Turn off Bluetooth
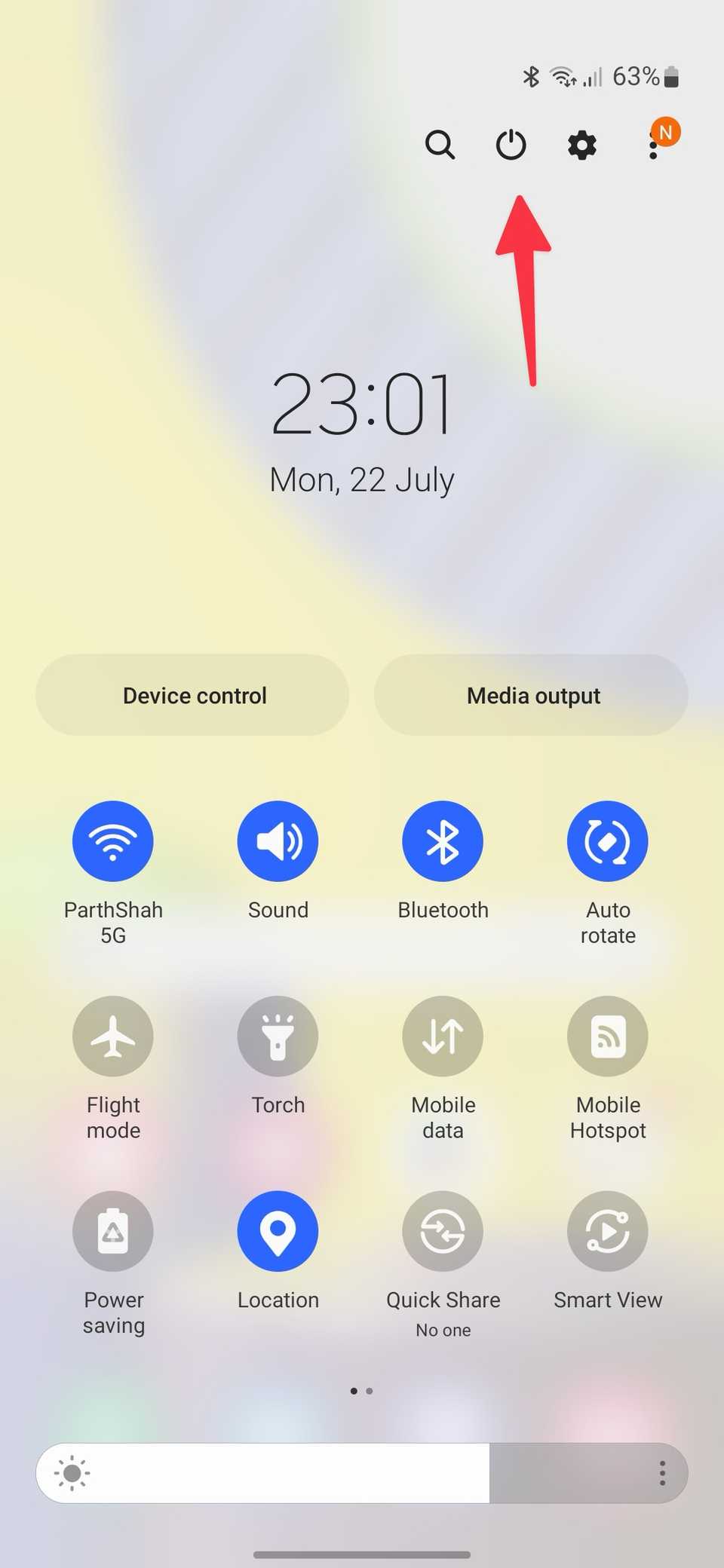The height and width of the screenshot is (1568, 724). pos(443,841)
